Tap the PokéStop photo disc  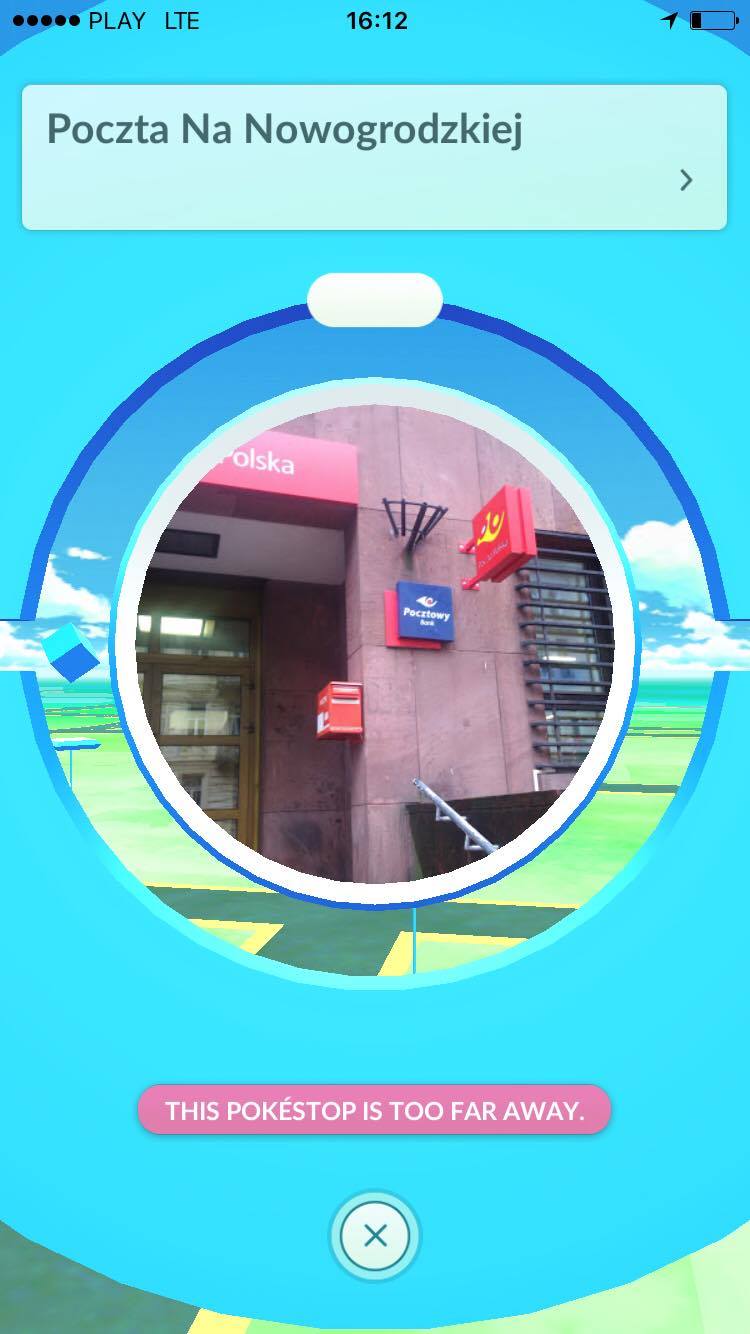(375, 645)
